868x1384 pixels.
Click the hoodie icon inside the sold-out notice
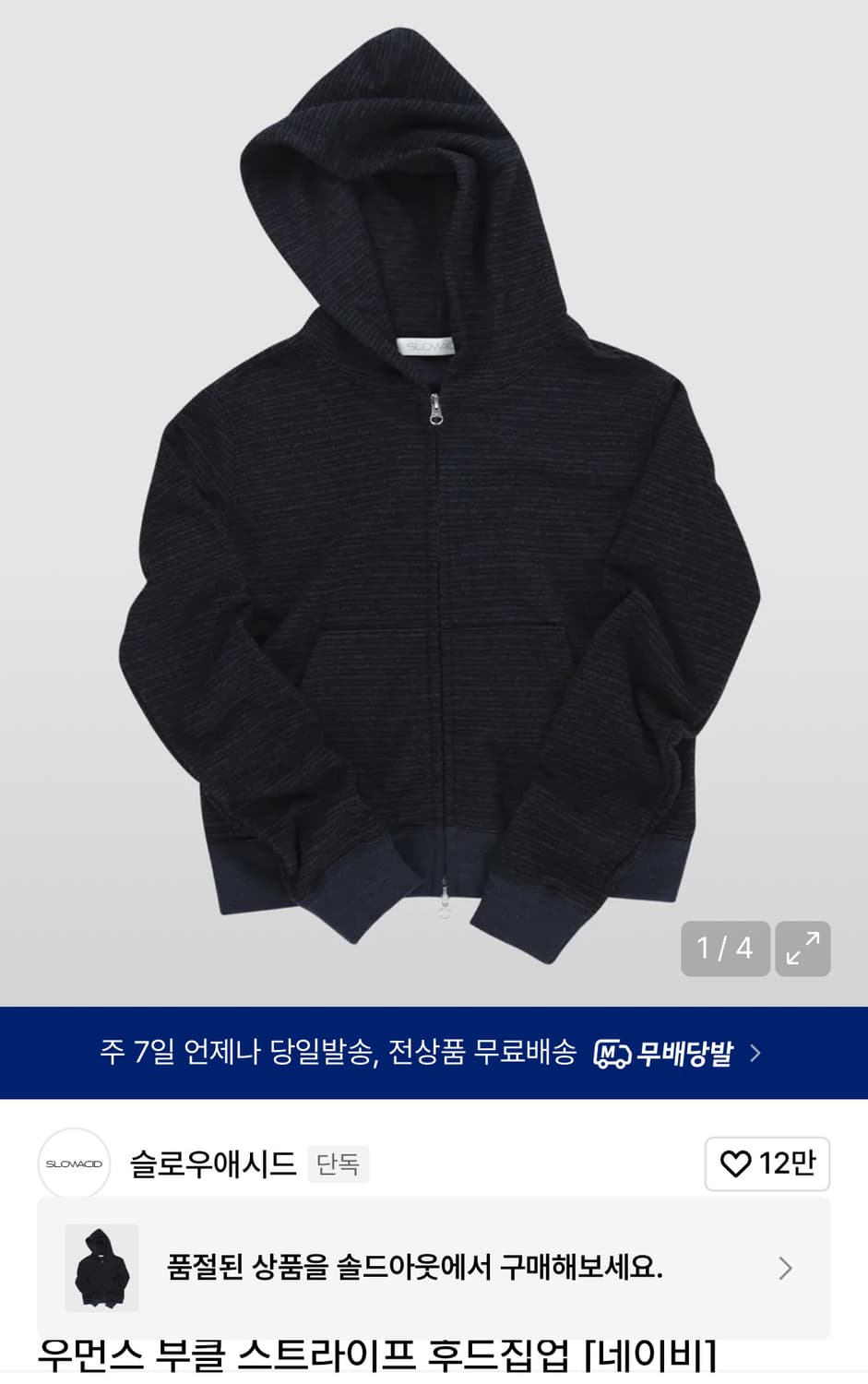pyautogui.click(x=101, y=1268)
